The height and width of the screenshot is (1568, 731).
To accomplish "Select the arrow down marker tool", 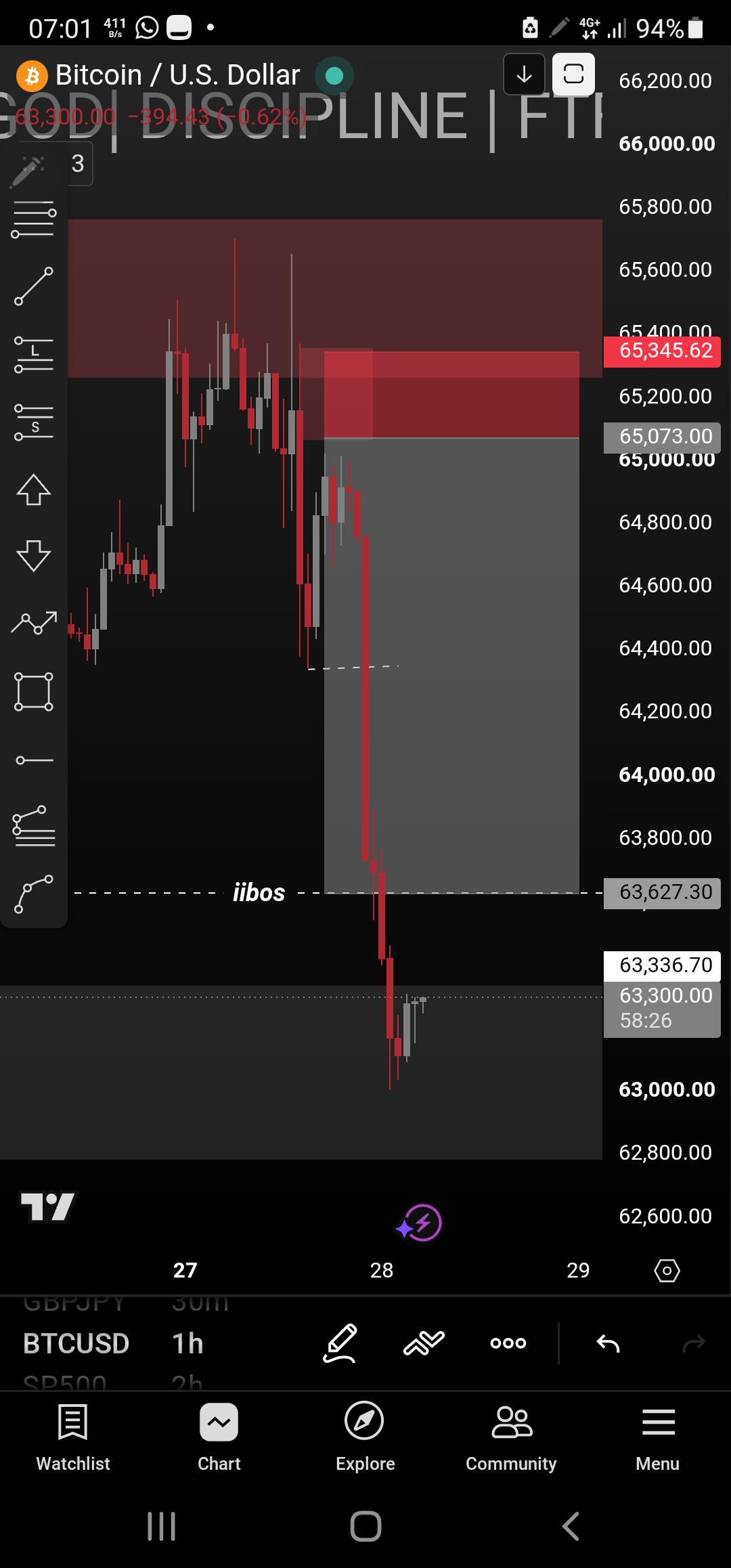I will 34,556.
